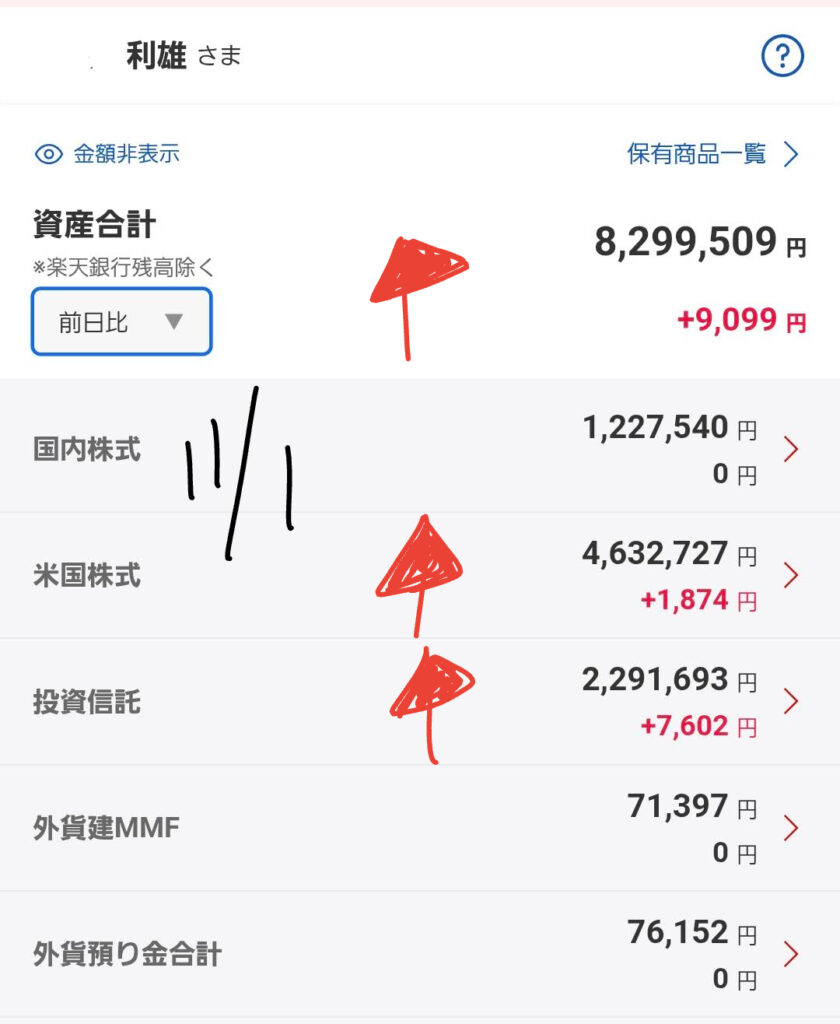
Task: Open the 保有商品一覧 link
Action: point(713,154)
